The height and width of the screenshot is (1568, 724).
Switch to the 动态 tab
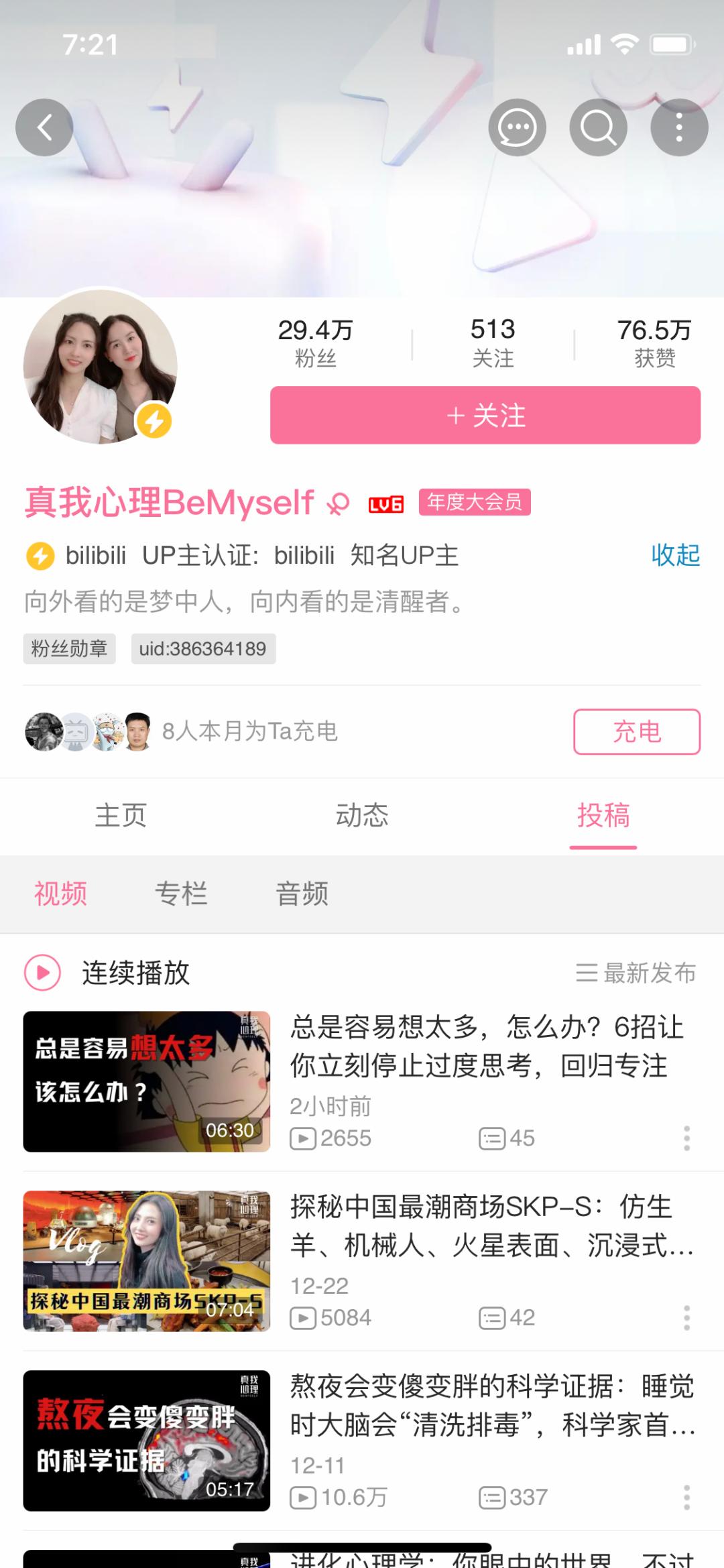[362, 817]
